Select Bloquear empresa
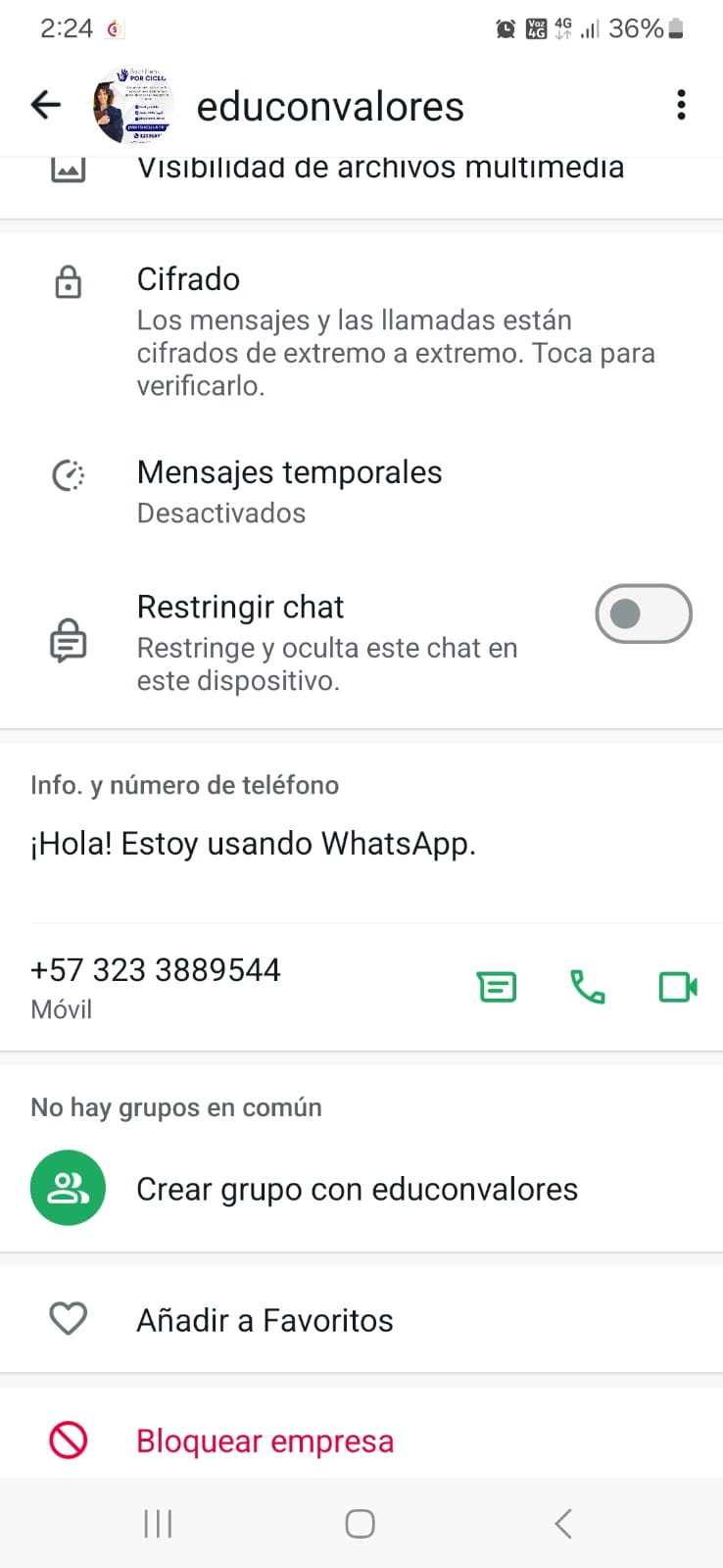Screen dimensions: 723x1568 [265, 1442]
